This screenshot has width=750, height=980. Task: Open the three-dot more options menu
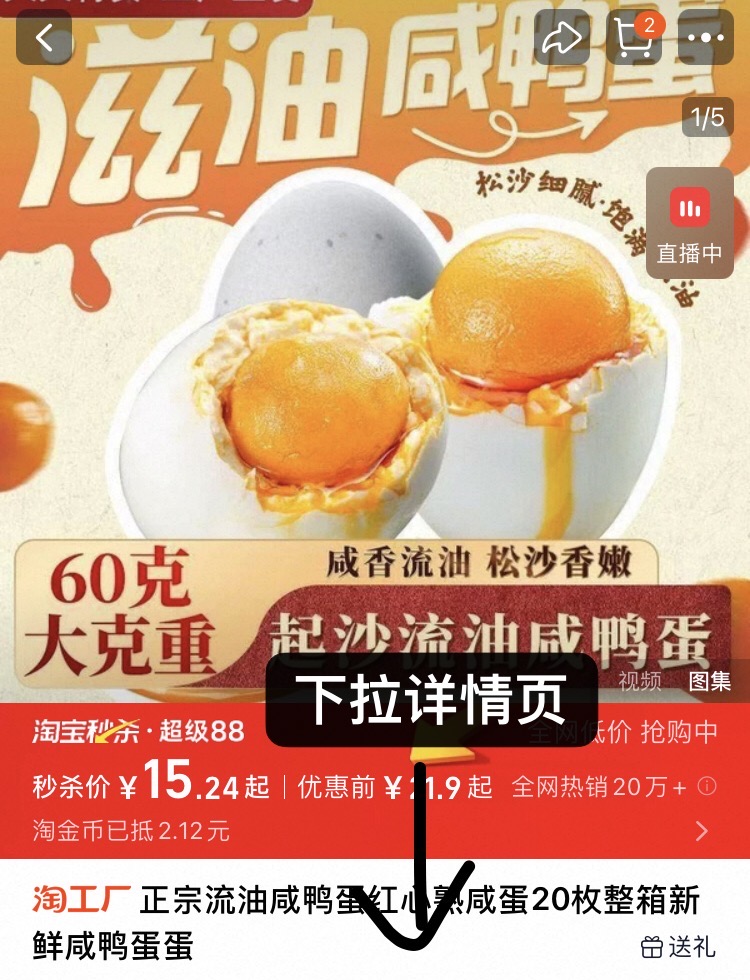pos(706,35)
